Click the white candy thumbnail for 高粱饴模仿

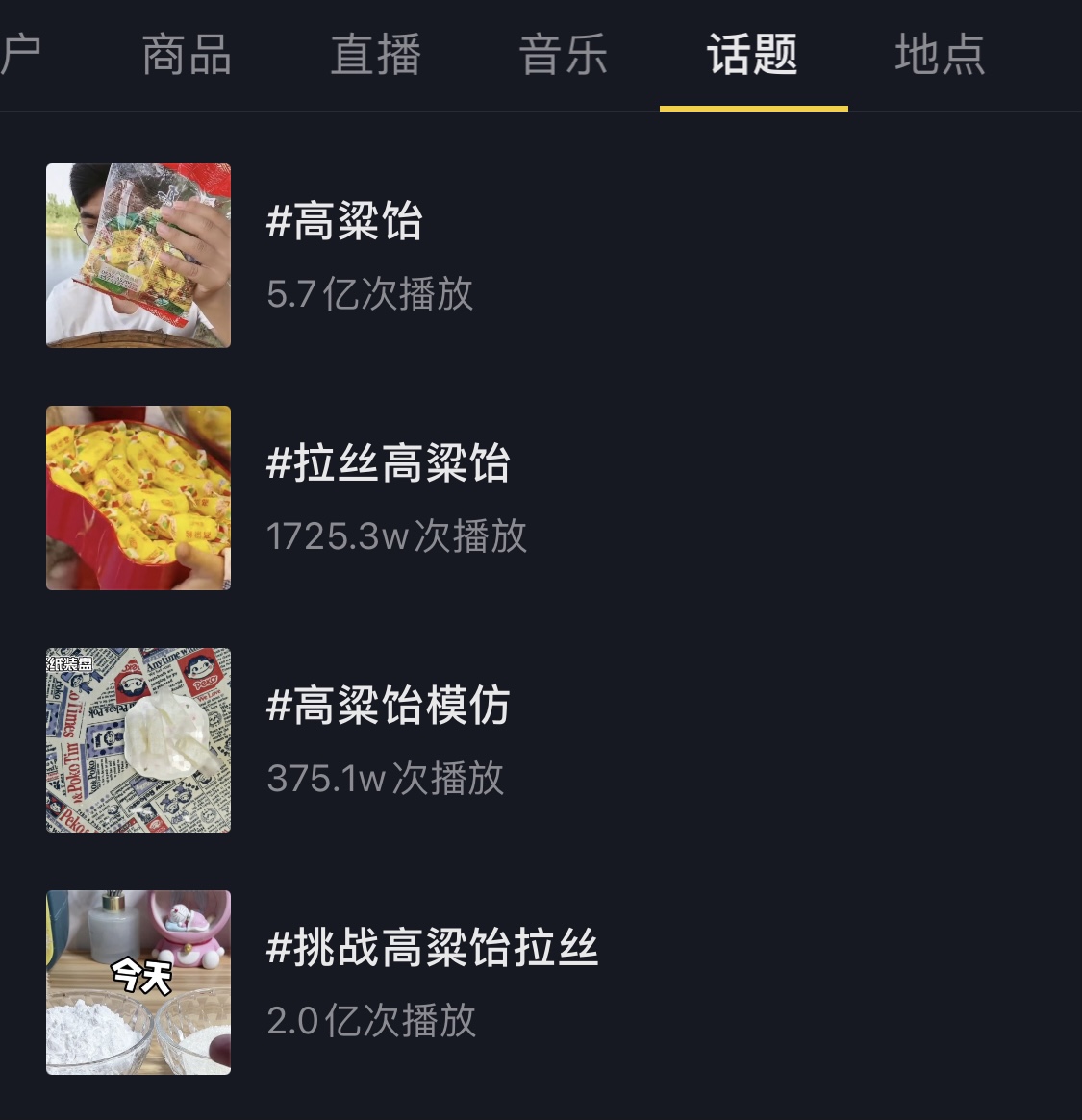[x=138, y=740]
